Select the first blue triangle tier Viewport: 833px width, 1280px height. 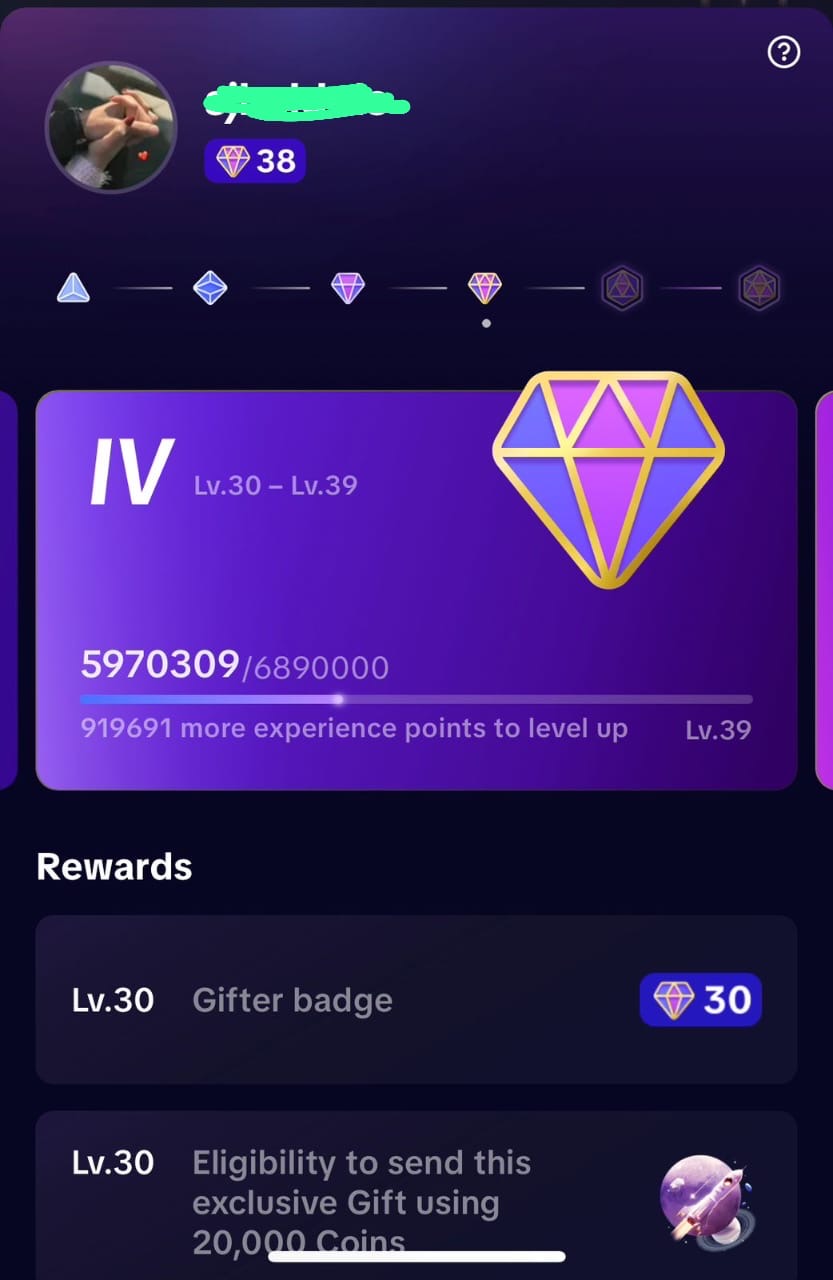[73, 289]
